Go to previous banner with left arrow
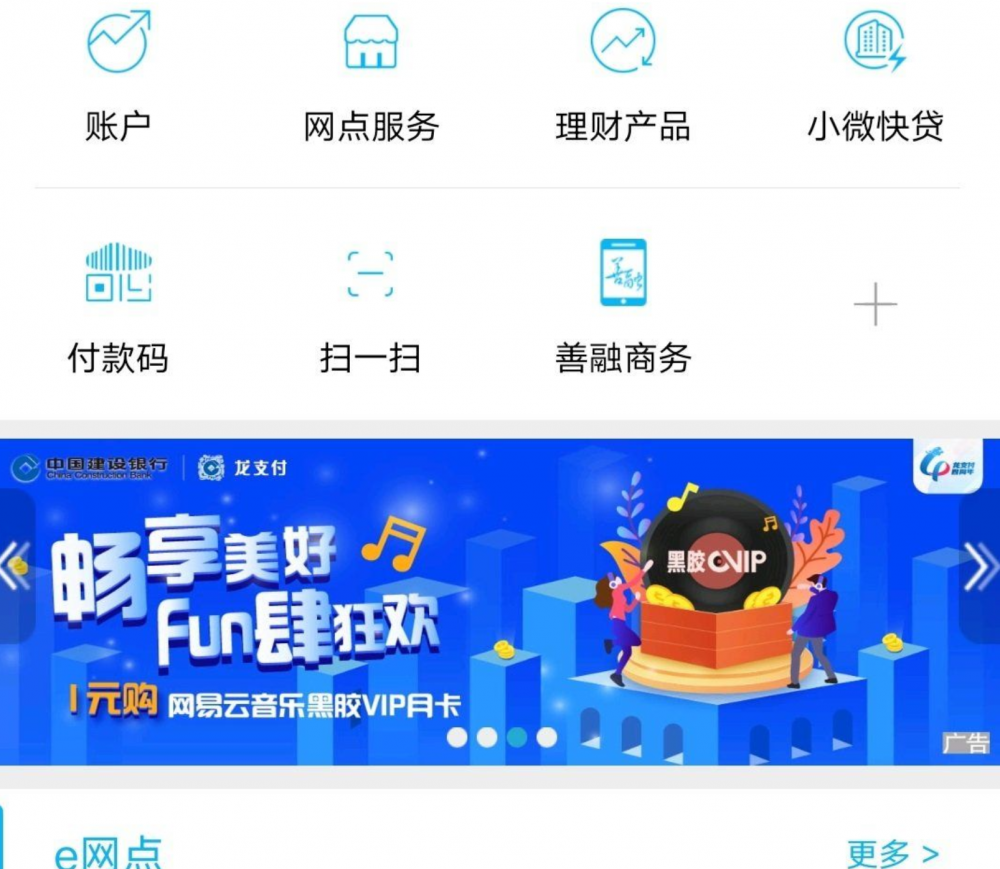This screenshot has width=1000, height=869. (15, 567)
